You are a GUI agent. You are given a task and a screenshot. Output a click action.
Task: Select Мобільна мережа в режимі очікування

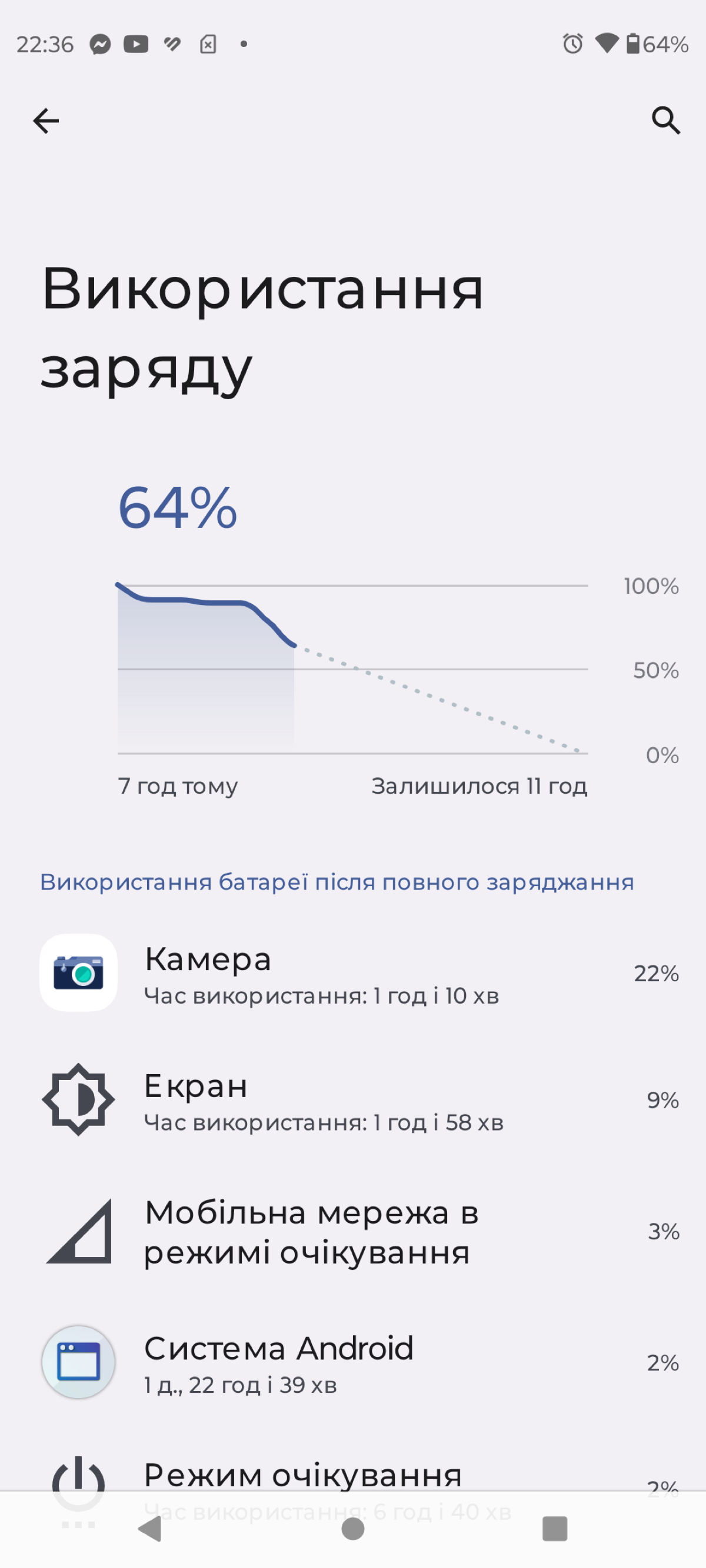click(x=354, y=1231)
